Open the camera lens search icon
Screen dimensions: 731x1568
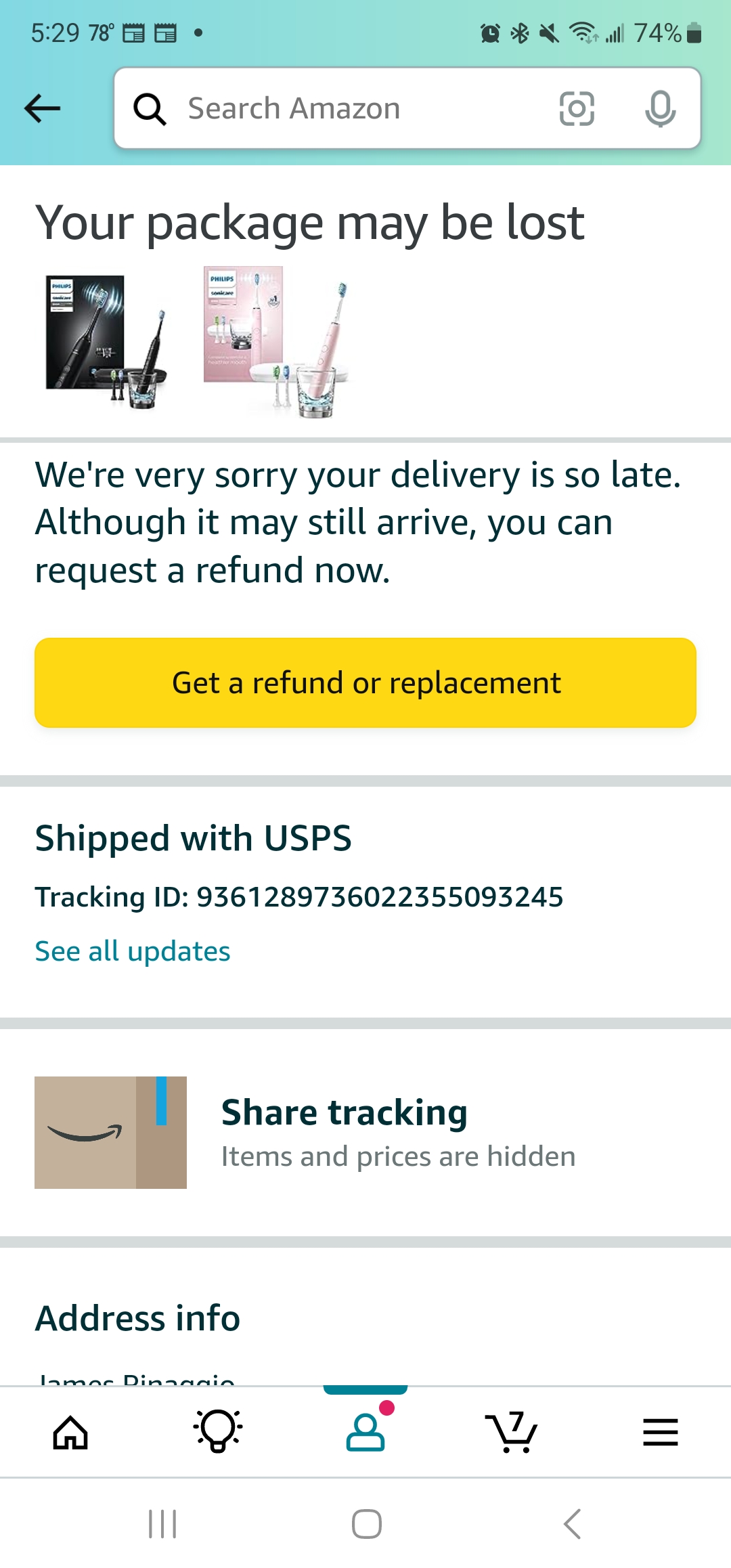[577, 108]
